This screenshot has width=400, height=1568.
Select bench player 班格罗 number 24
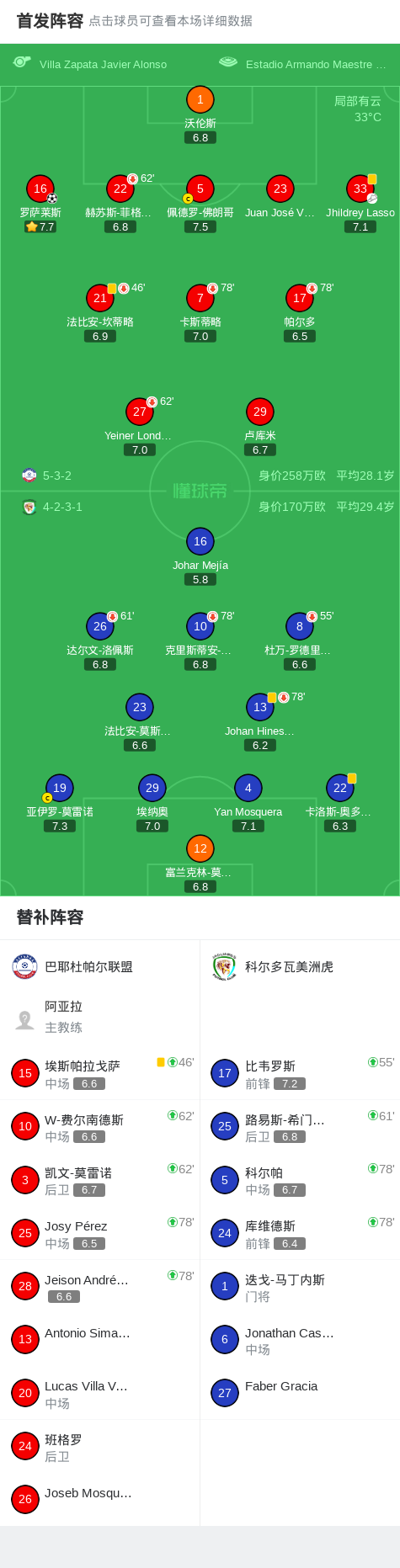click(x=99, y=1447)
